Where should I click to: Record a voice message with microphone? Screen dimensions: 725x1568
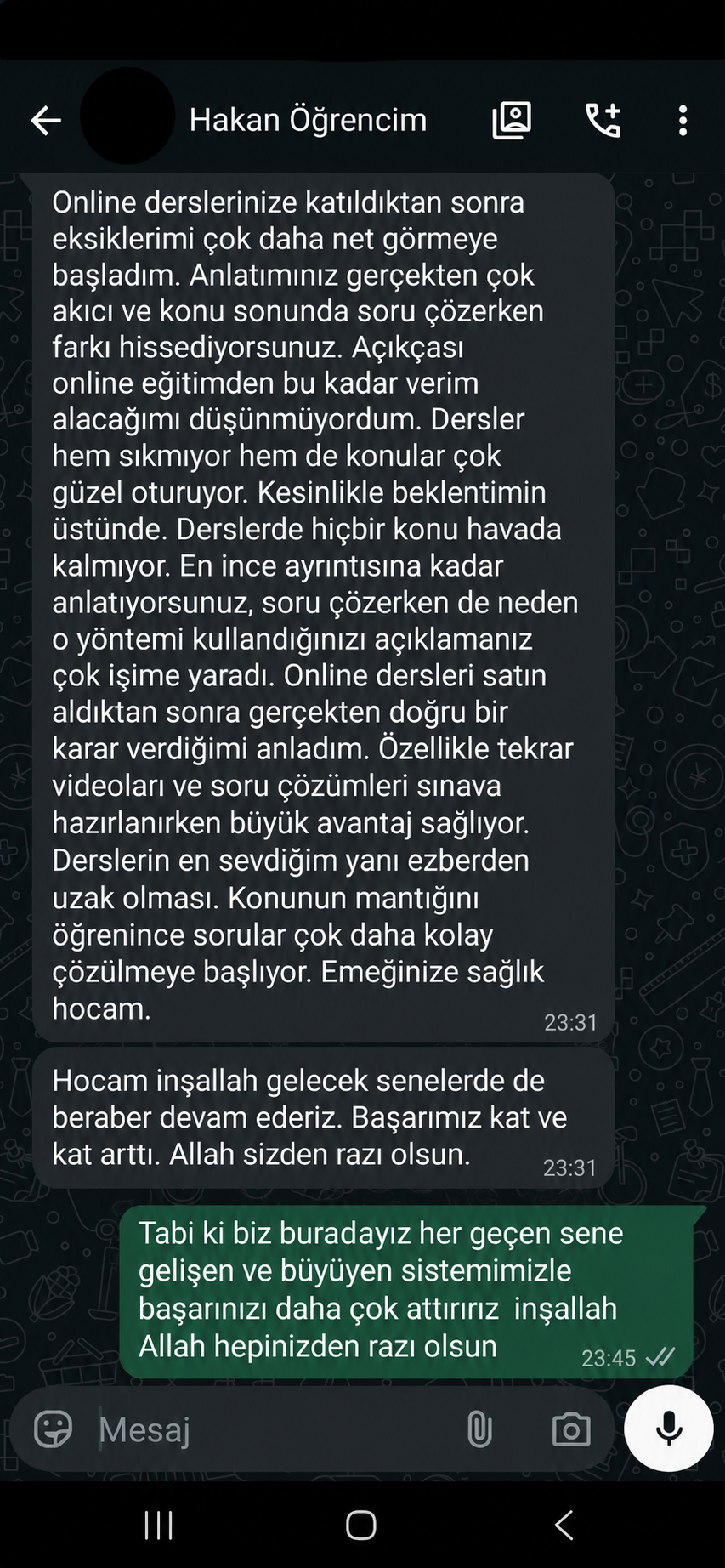click(x=669, y=1429)
